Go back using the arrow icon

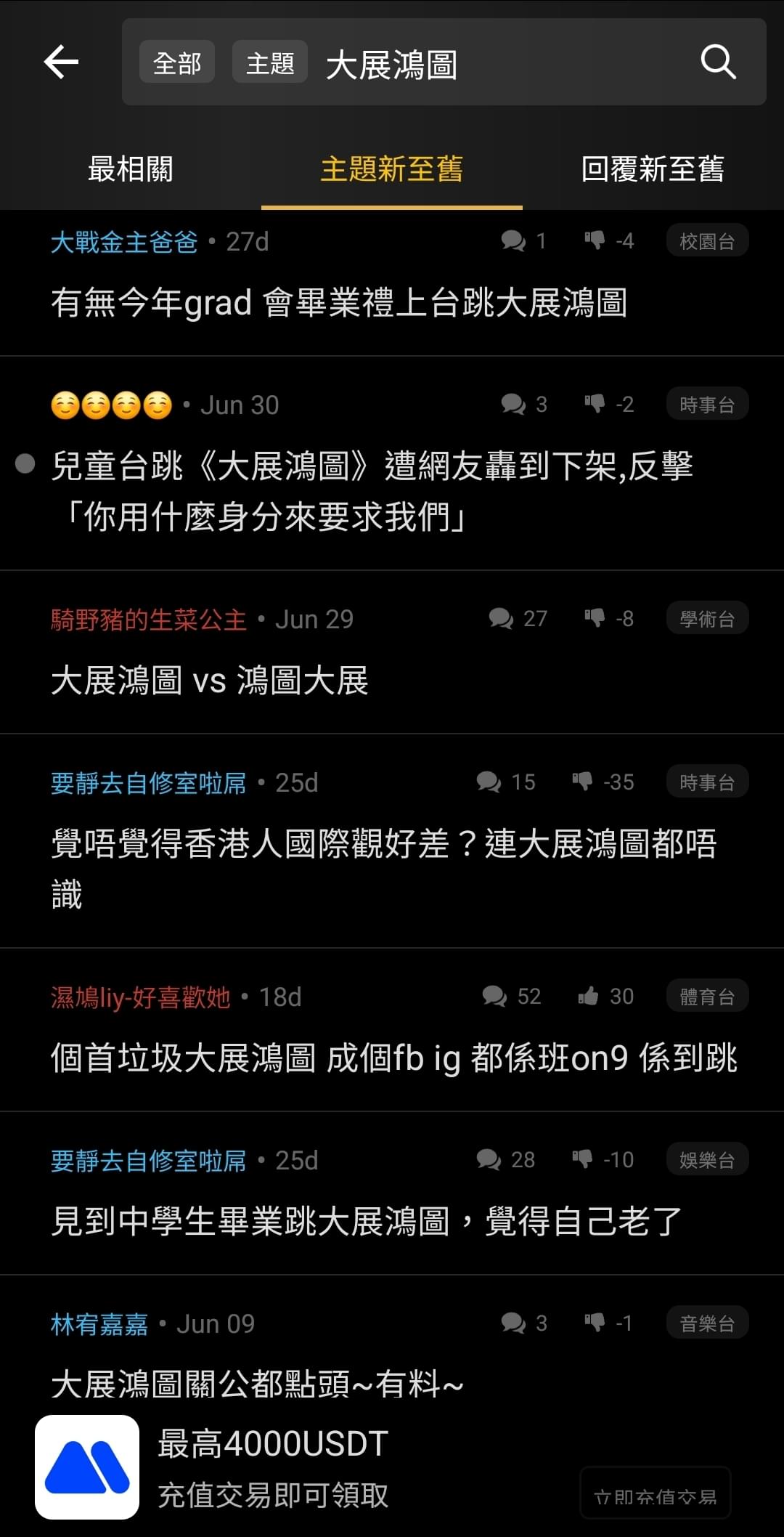[x=61, y=62]
